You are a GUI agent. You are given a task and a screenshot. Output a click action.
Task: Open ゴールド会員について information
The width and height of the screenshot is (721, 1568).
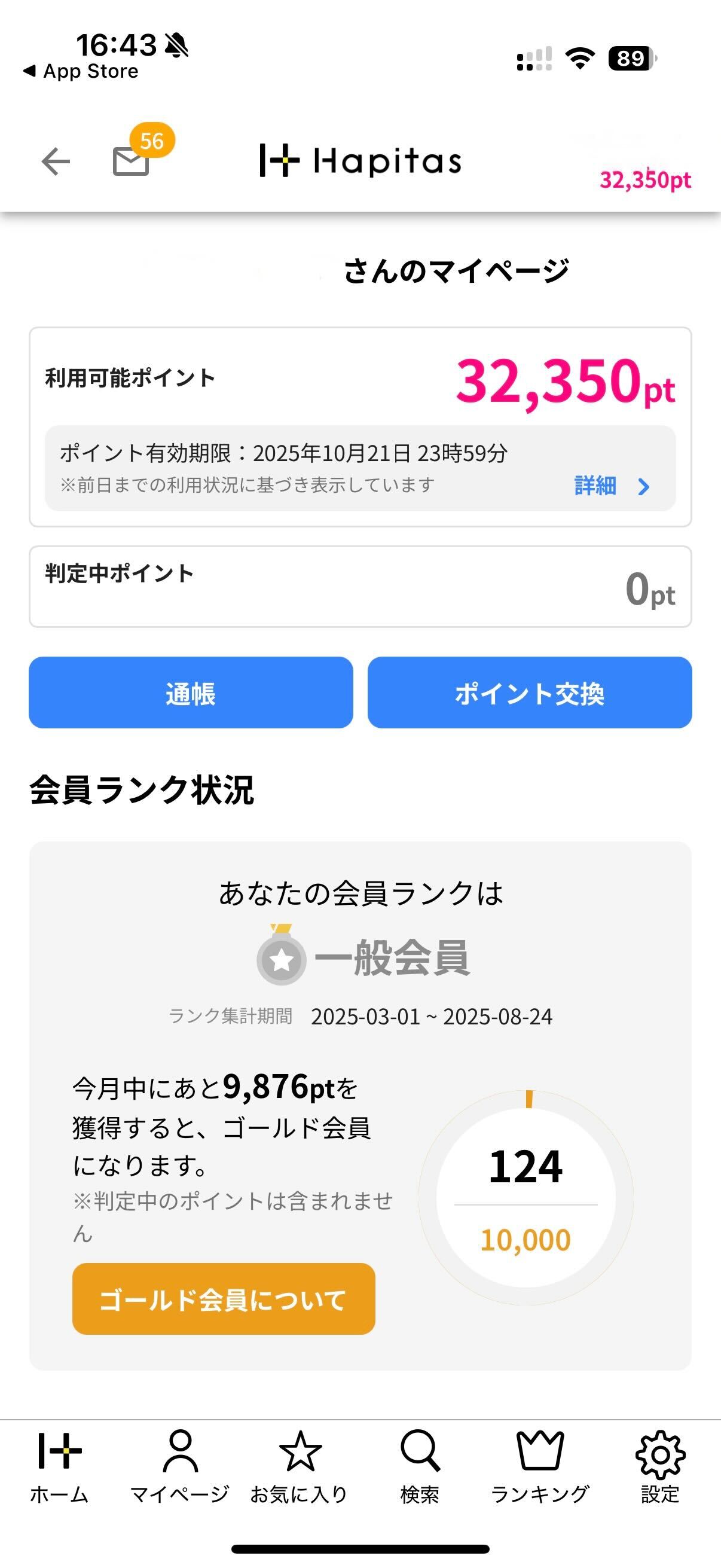[224, 1300]
